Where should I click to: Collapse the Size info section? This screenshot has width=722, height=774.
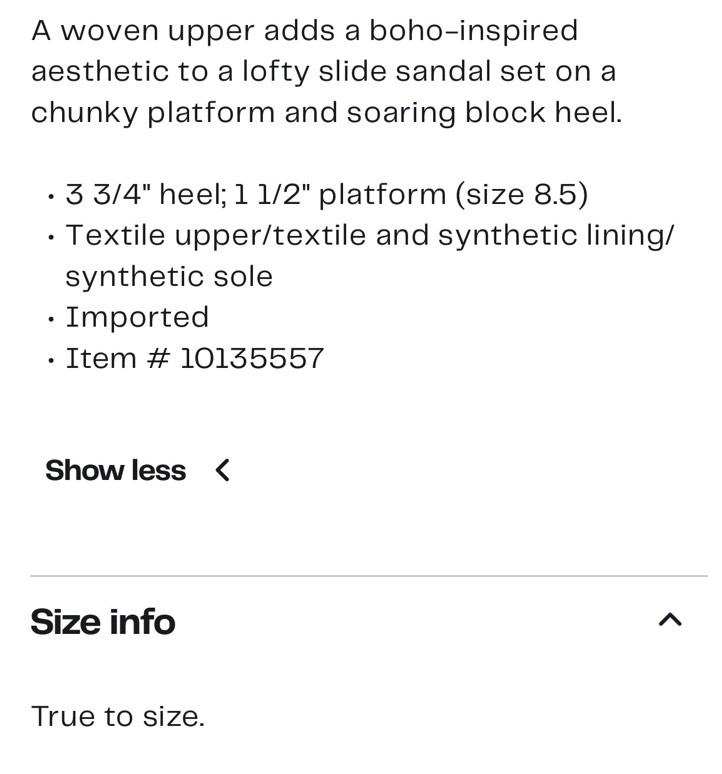point(669,621)
